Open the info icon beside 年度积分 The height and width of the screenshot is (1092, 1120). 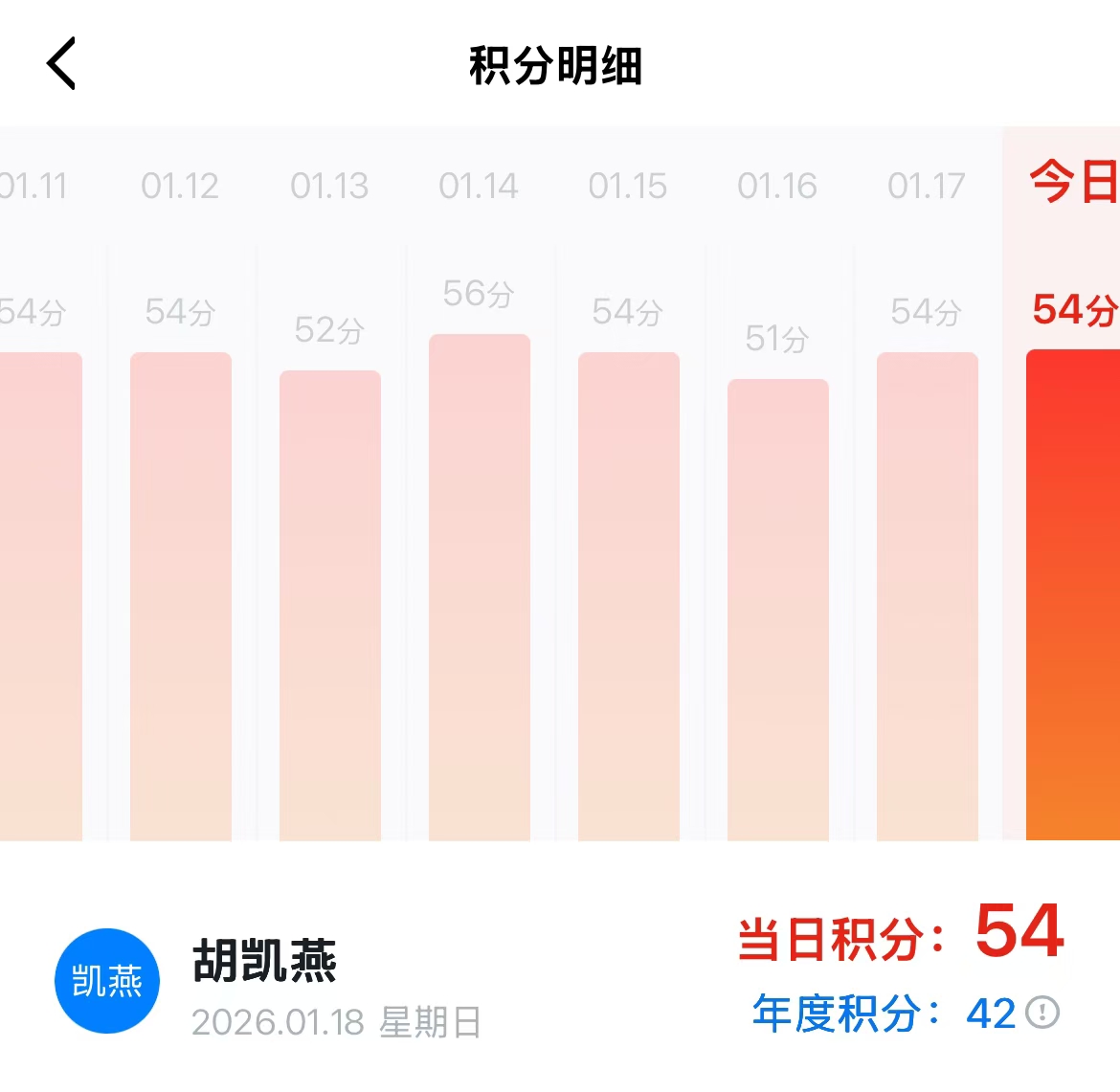click(1042, 1013)
